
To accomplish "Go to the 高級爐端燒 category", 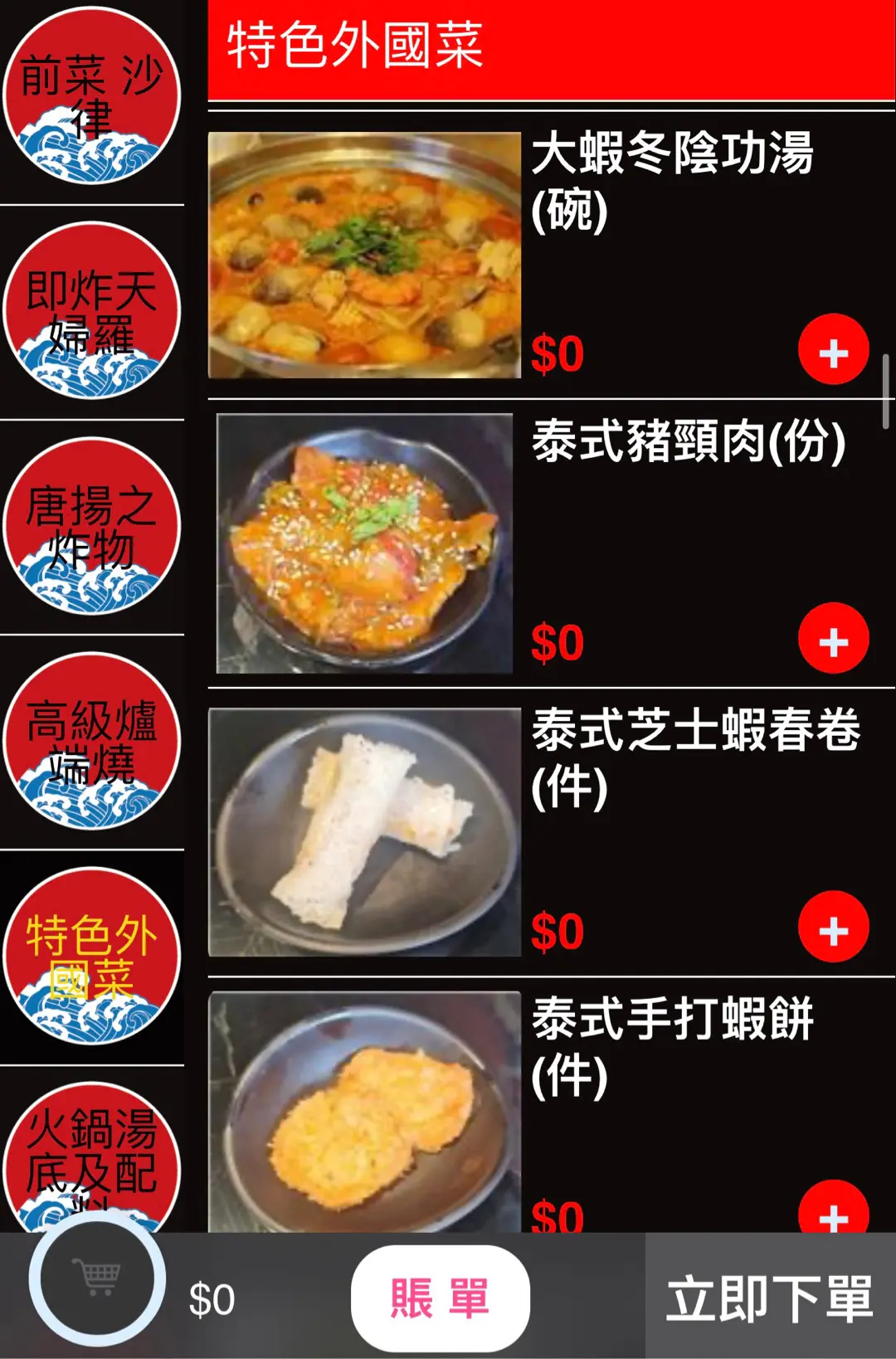I will point(91,741).
